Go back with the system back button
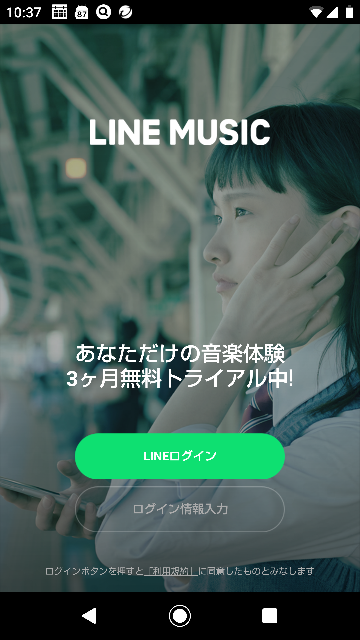 89,616
